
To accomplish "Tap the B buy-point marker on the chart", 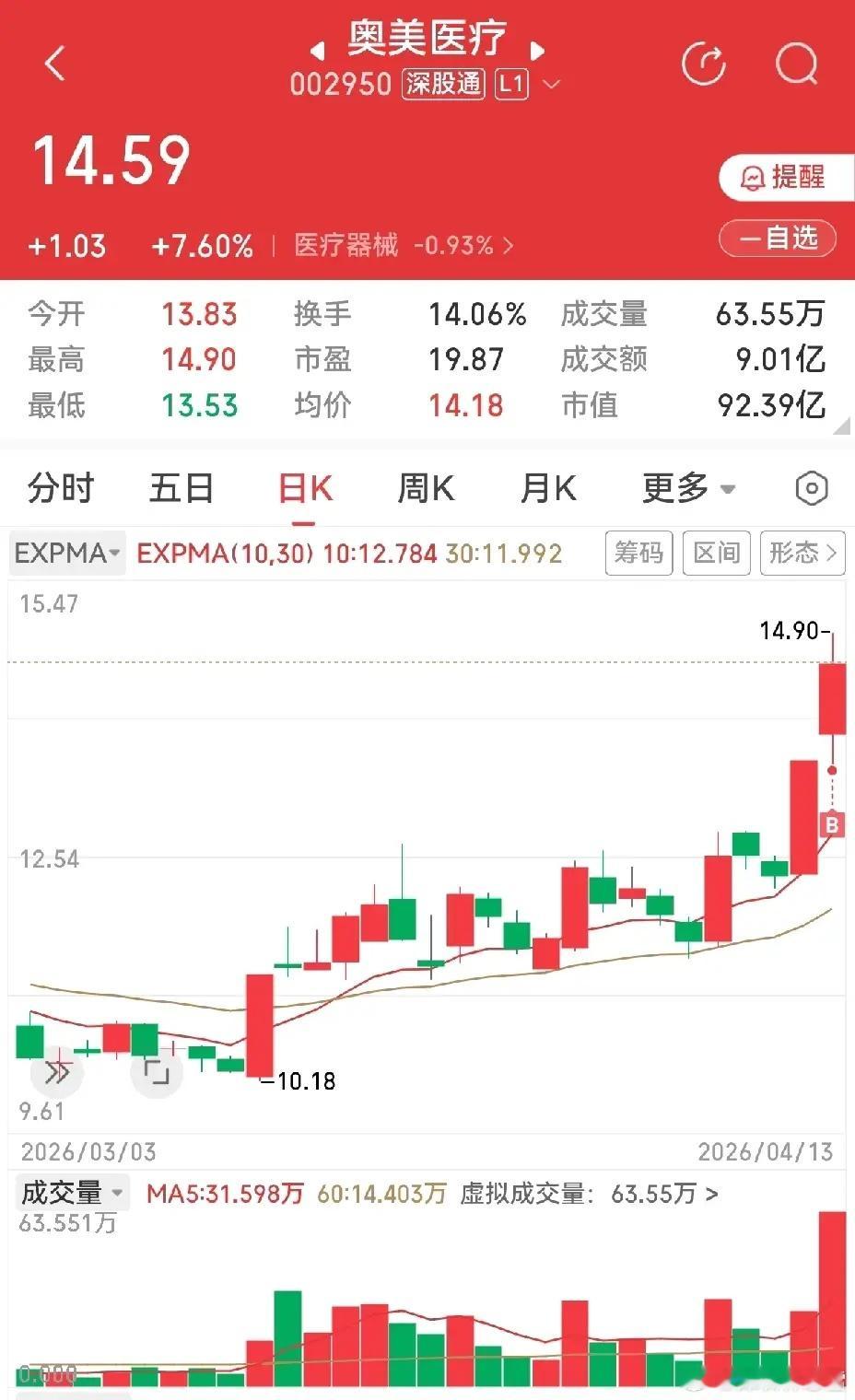I will point(830,826).
